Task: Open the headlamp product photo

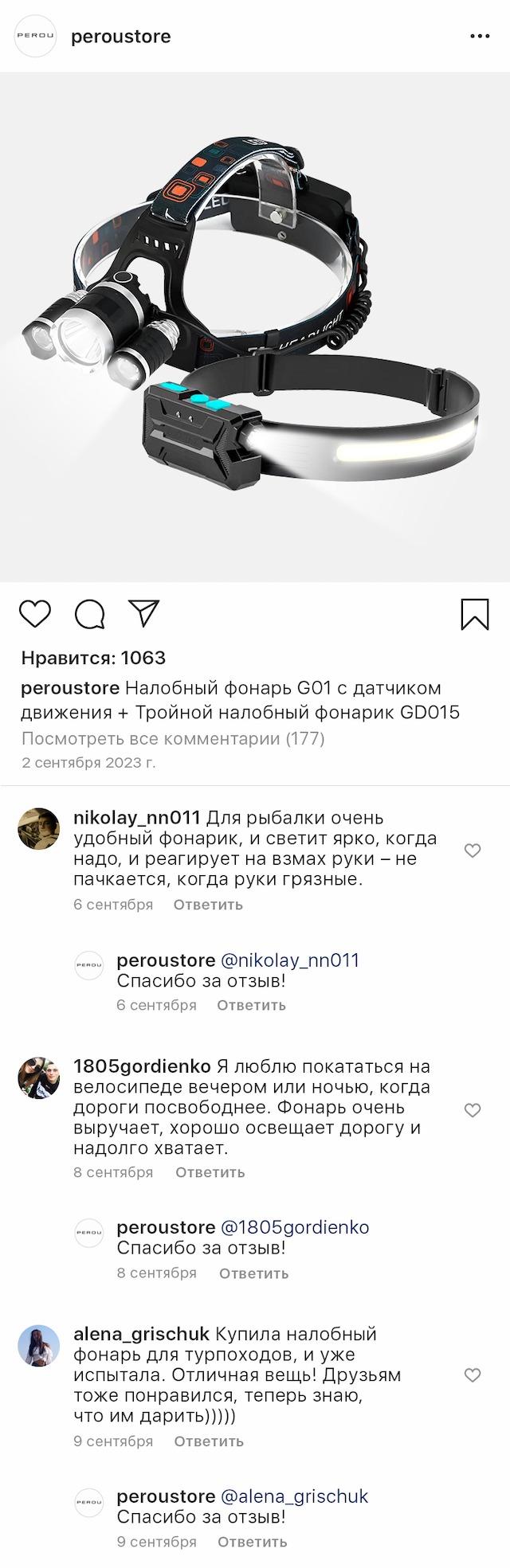Action: coord(255,327)
